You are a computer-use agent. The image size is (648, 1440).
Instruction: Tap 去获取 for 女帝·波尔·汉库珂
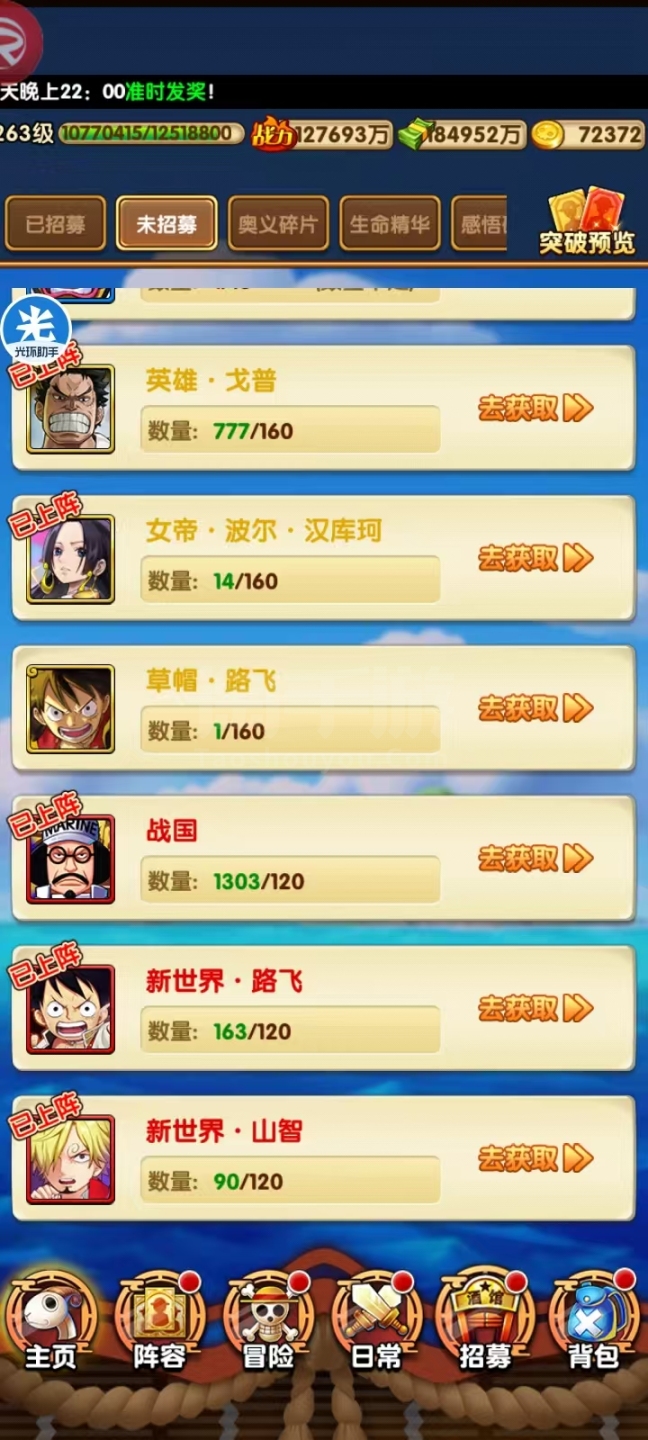[x=535, y=558]
